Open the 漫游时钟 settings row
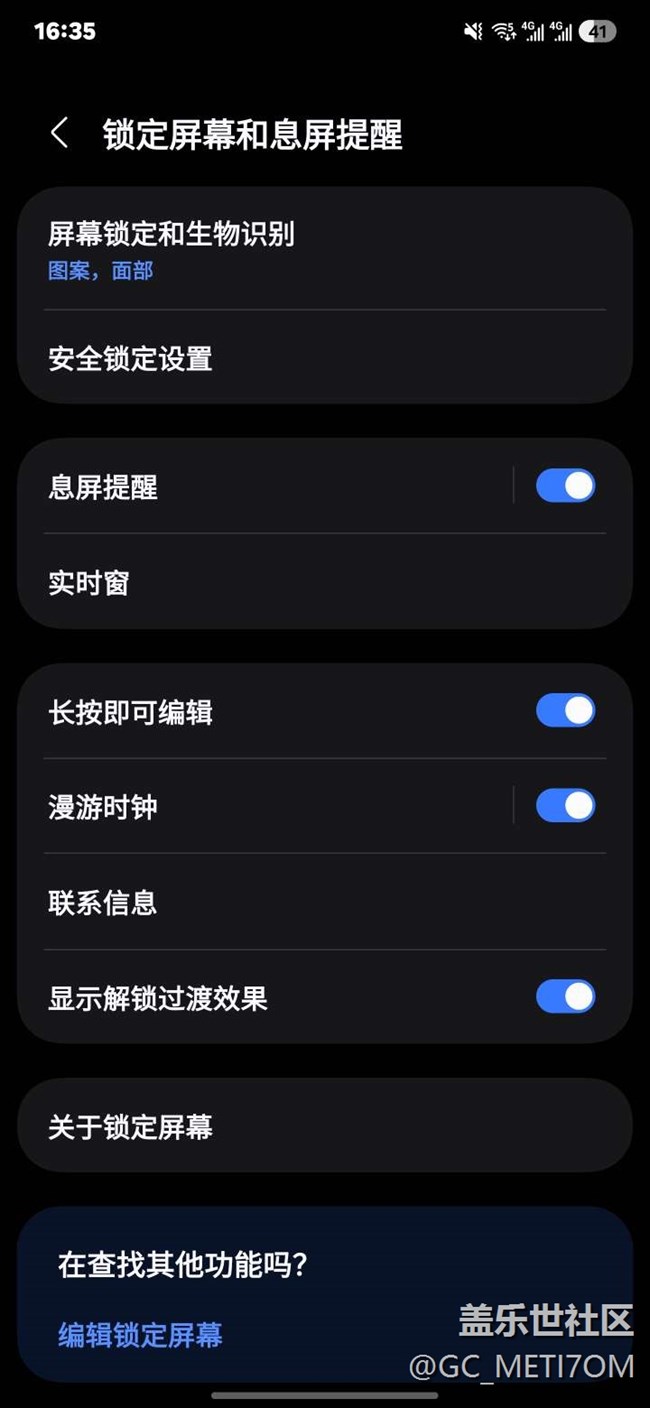 (265, 806)
